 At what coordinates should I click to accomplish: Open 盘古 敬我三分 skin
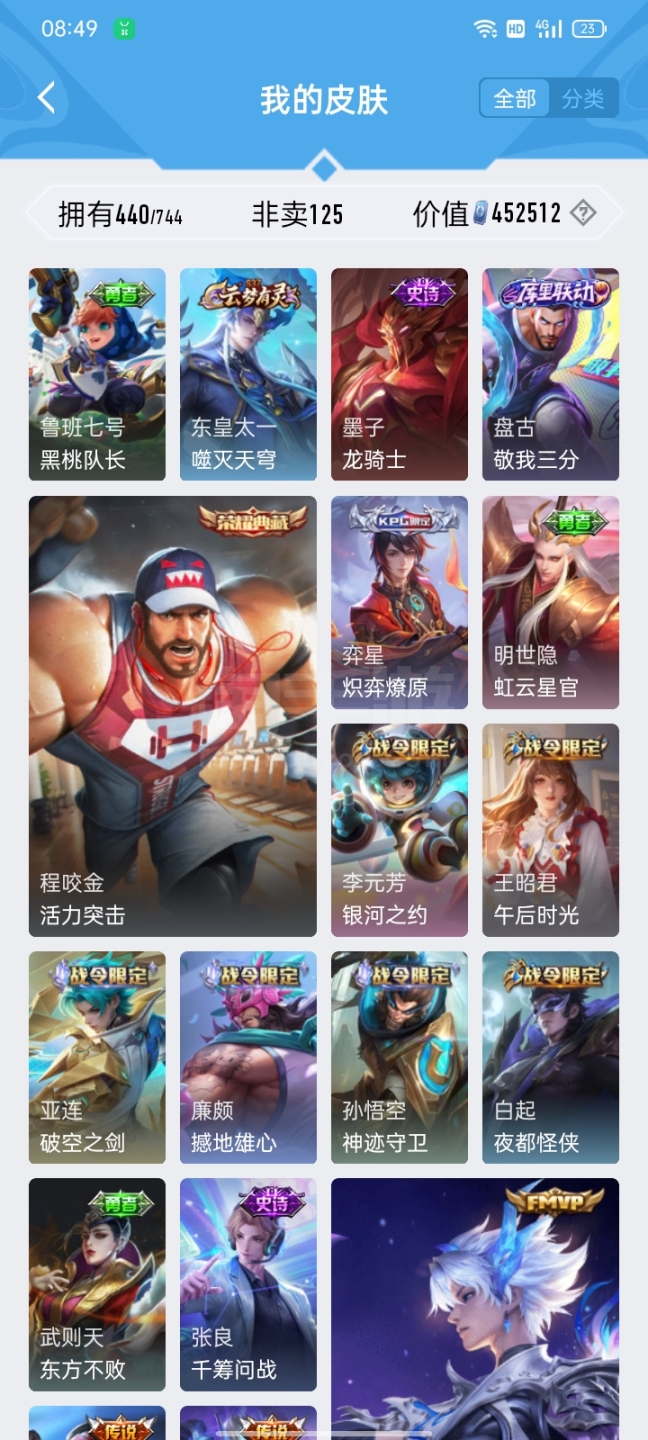pyautogui.click(x=550, y=374)
